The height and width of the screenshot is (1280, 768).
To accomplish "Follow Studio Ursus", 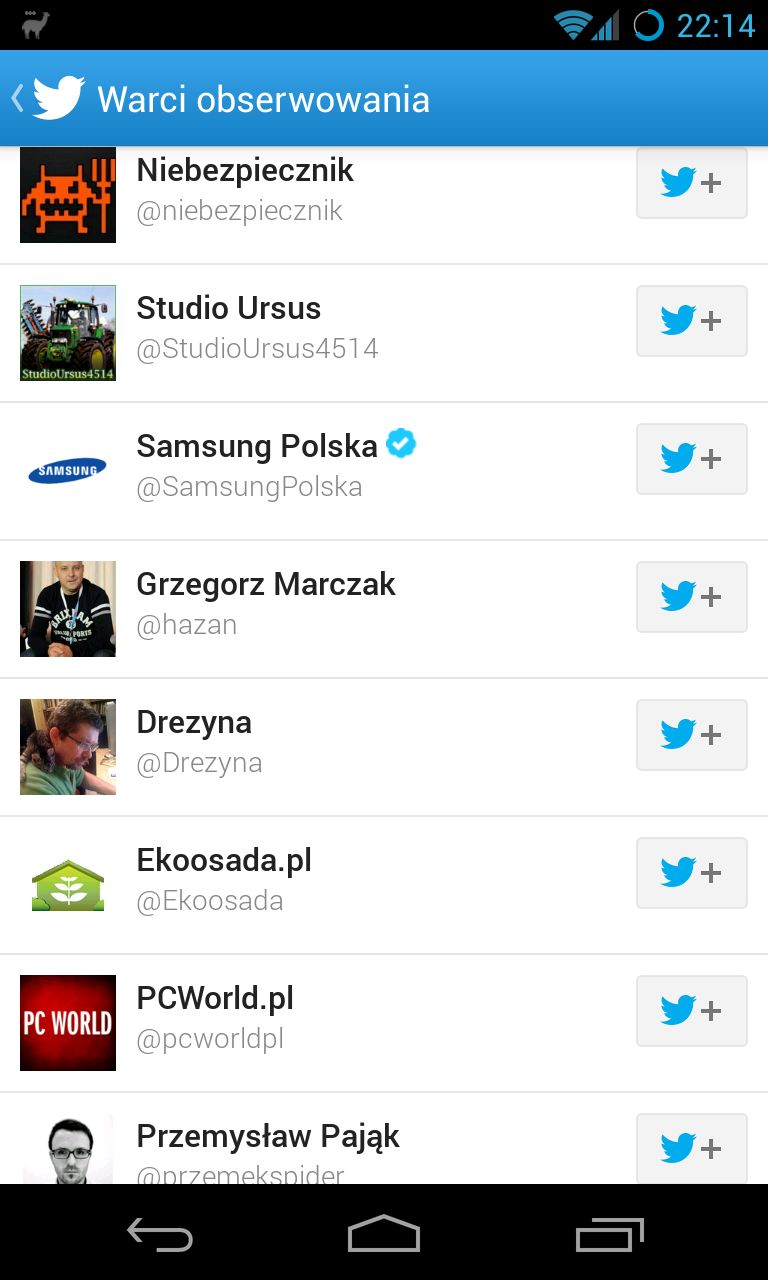I will coord(692,321).
